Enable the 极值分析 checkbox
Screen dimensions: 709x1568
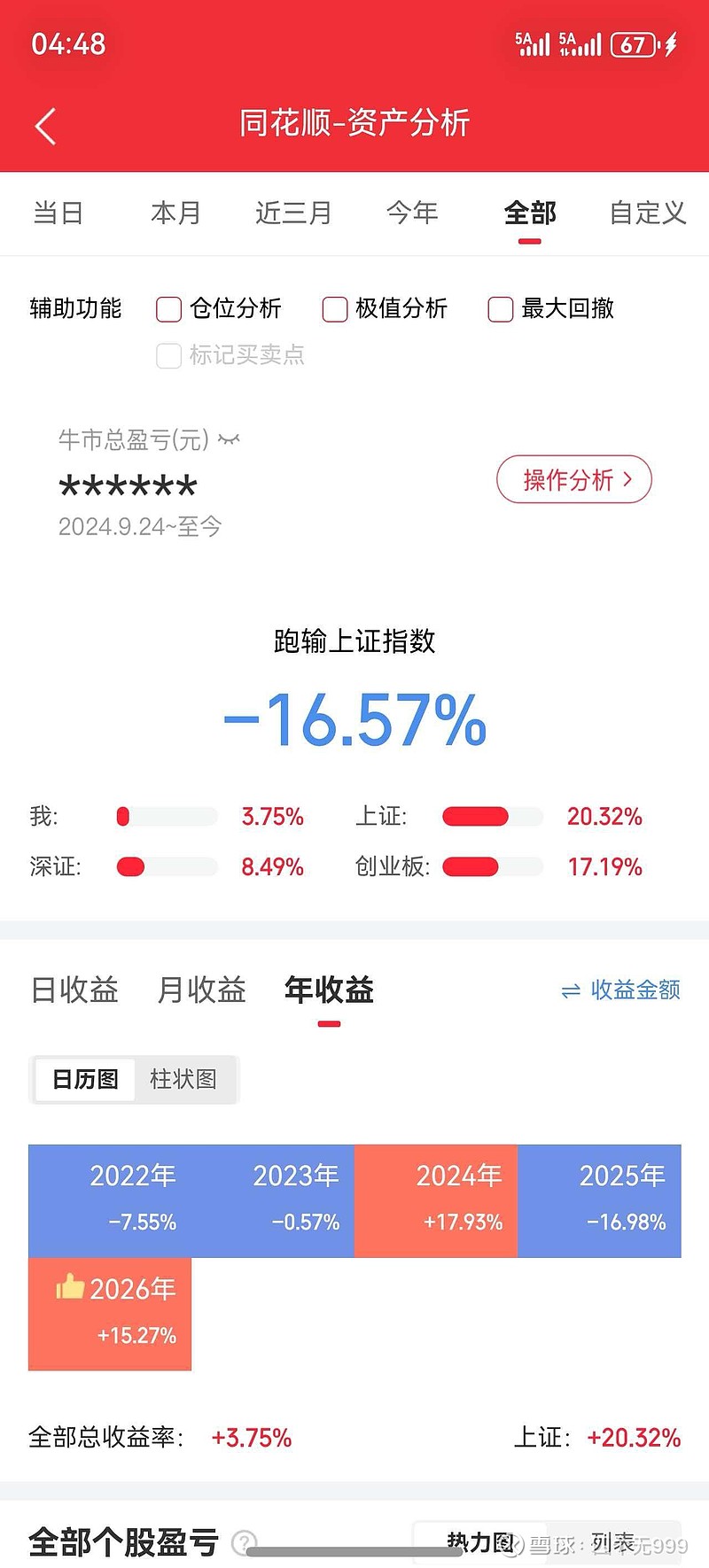pos(334,309)
